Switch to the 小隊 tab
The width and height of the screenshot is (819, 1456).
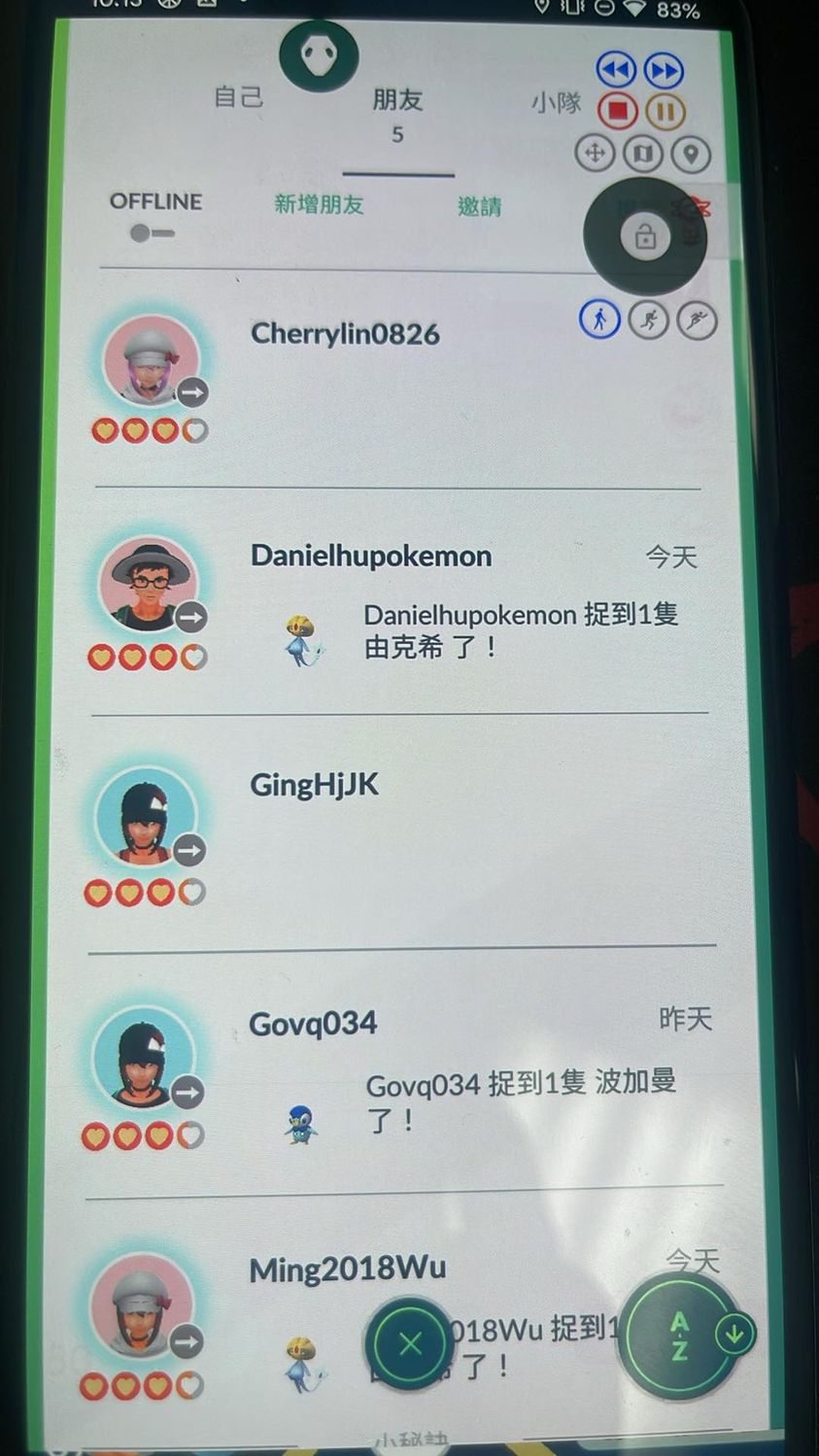tap(556, 102)
